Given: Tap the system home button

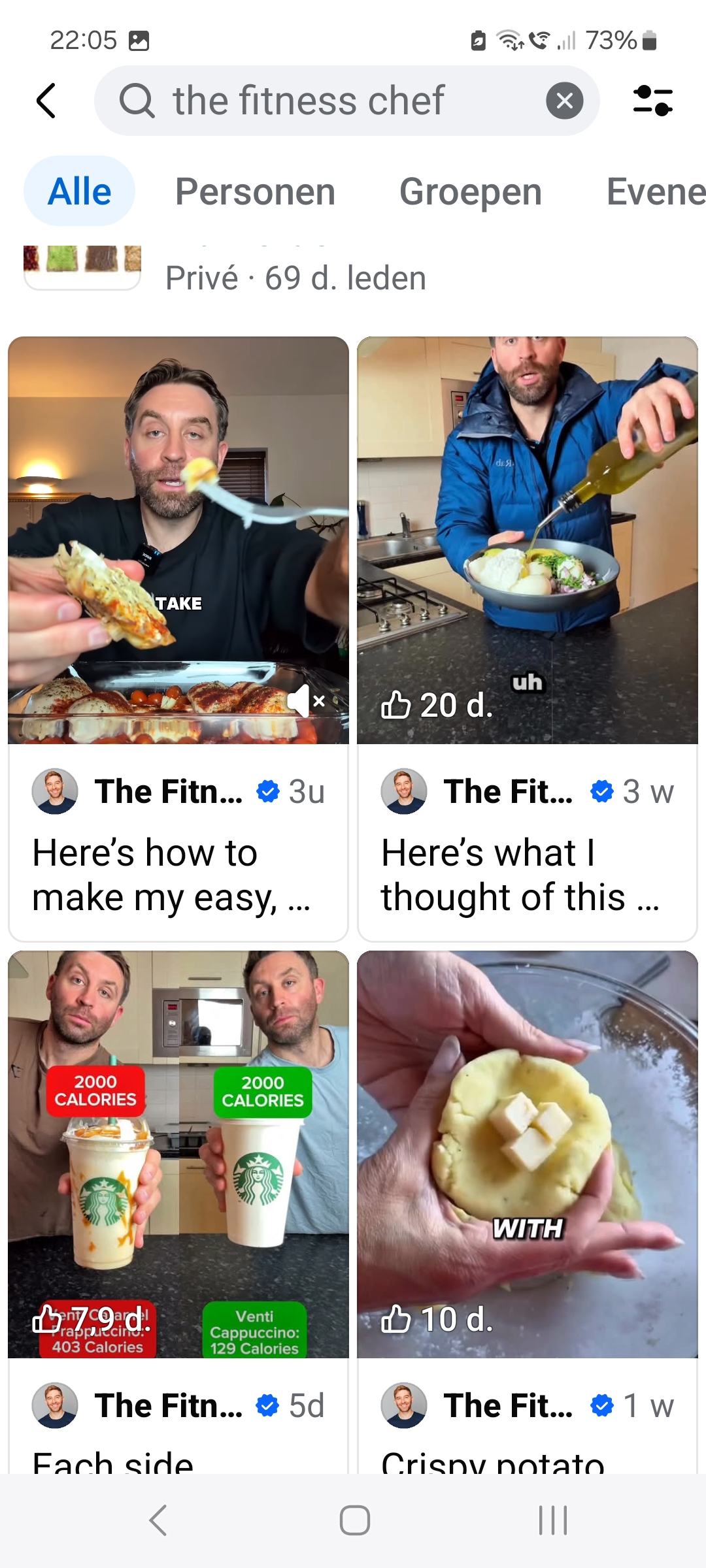Looking at the screenshot, I should [355, 1520].
